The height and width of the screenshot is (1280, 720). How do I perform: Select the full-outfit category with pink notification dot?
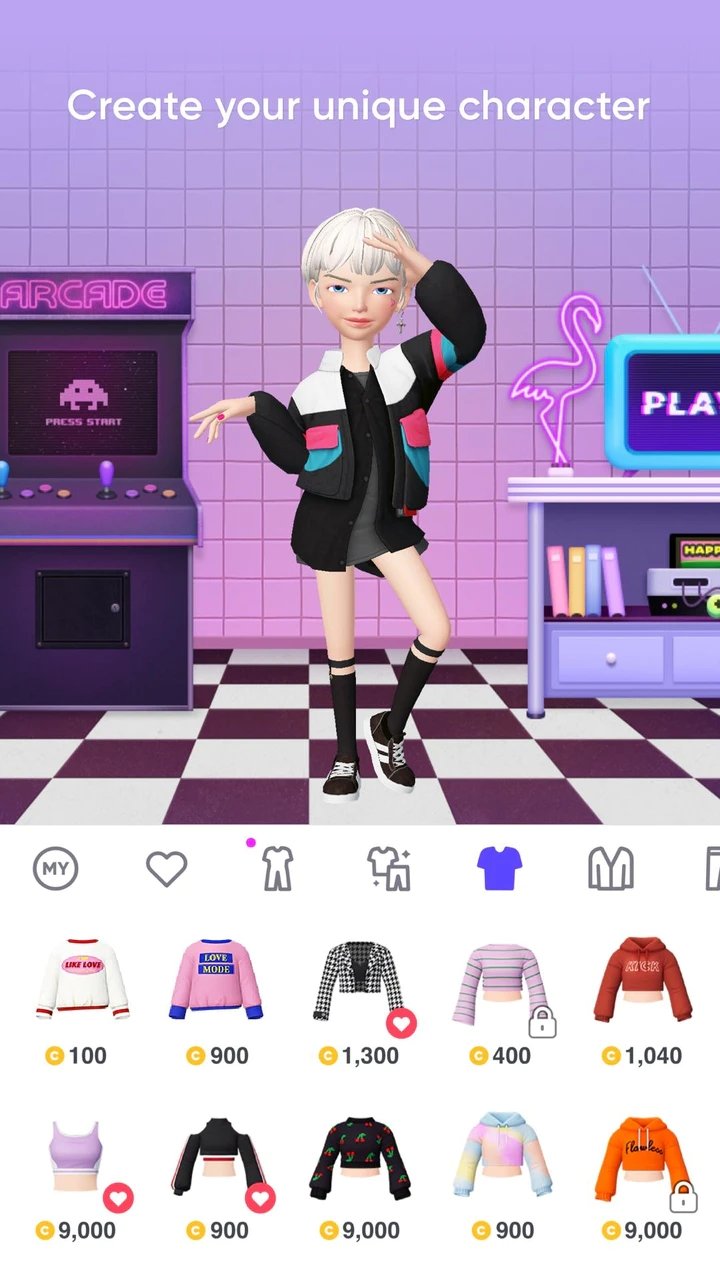click(277, 869)
